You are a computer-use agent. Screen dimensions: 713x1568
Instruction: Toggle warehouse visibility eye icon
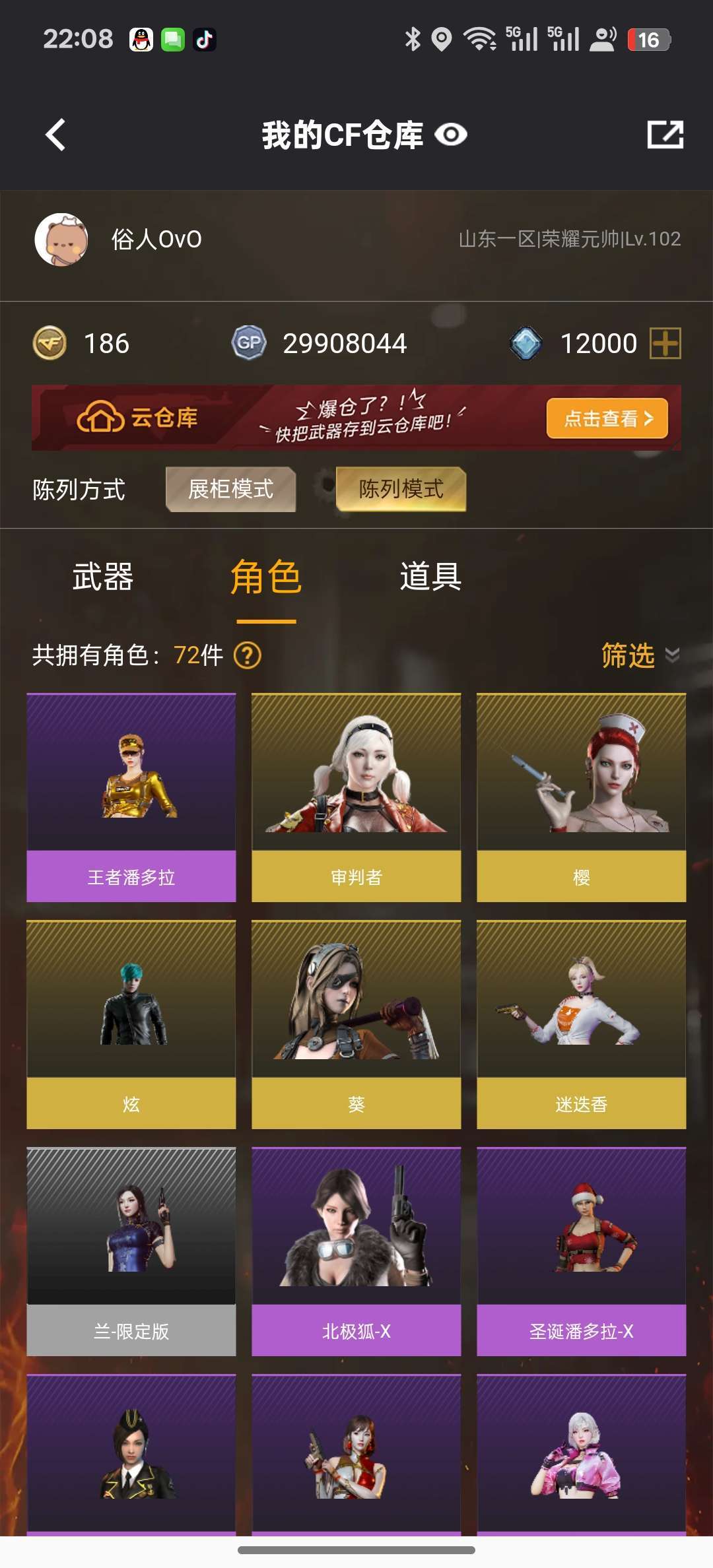pos(451,135)
